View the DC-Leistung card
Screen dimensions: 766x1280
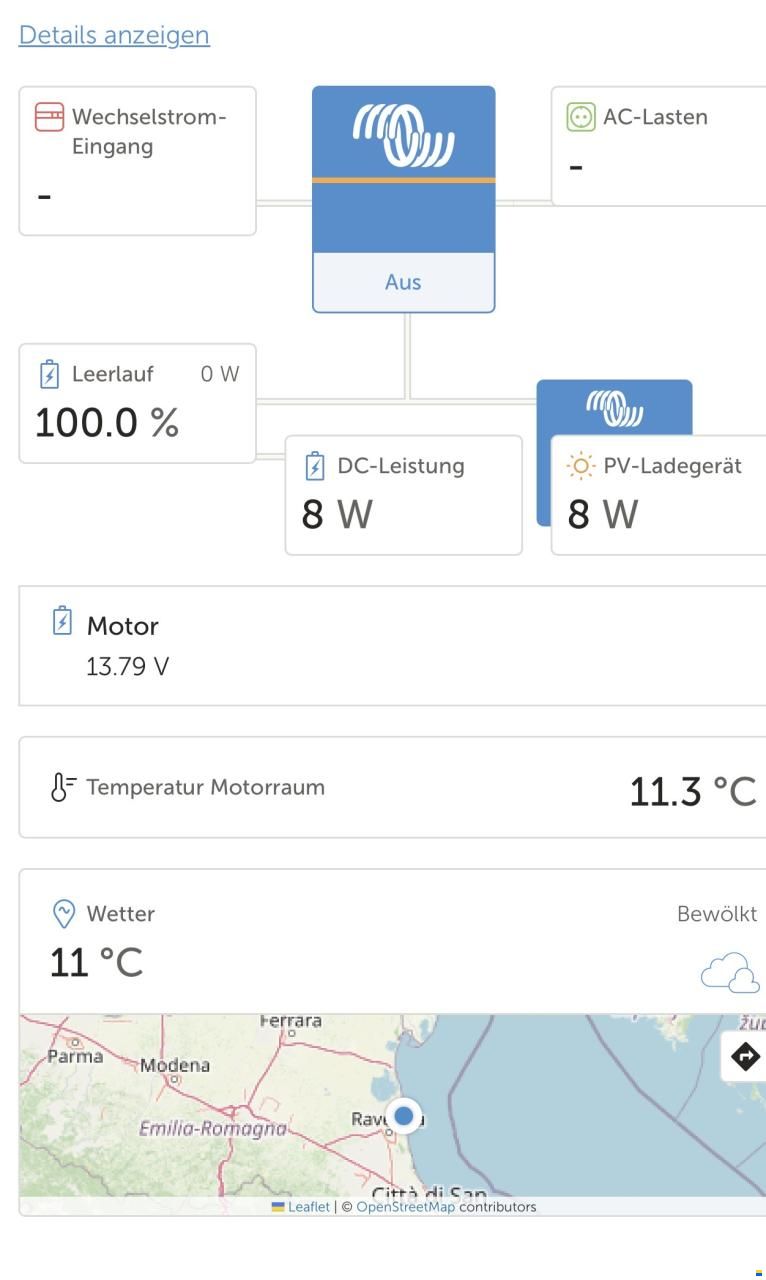click(x=403, y=494)
